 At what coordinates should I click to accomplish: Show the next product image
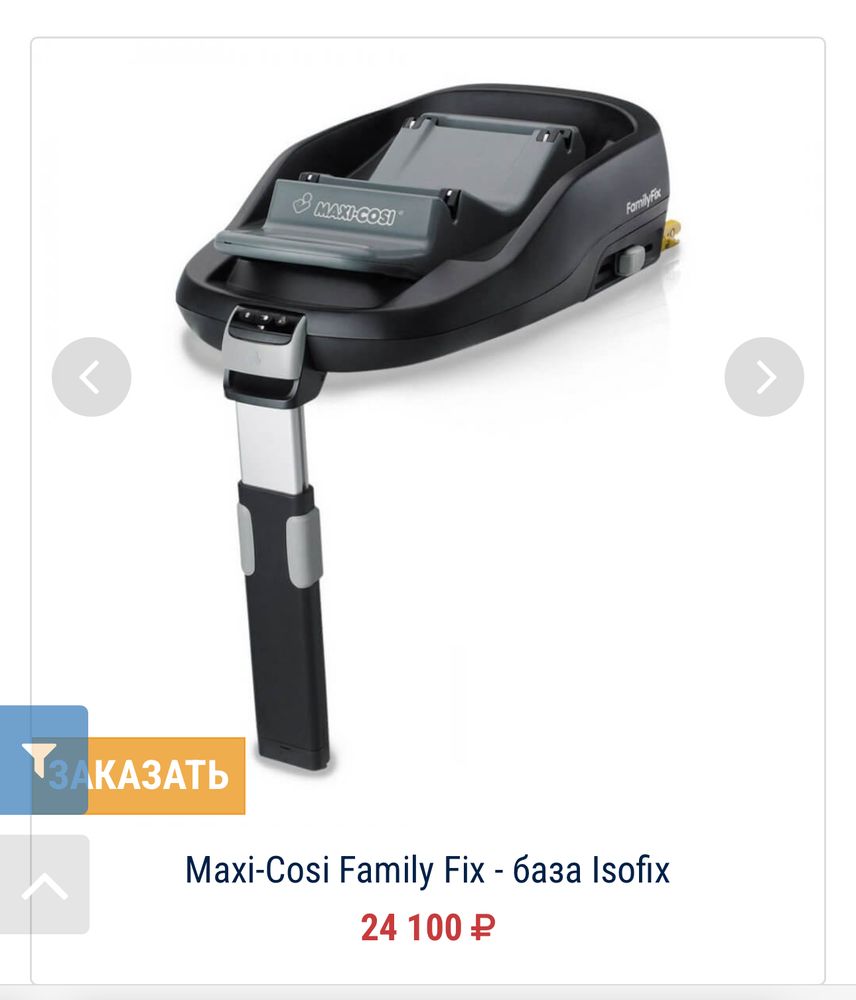click(x=764, y=377)
